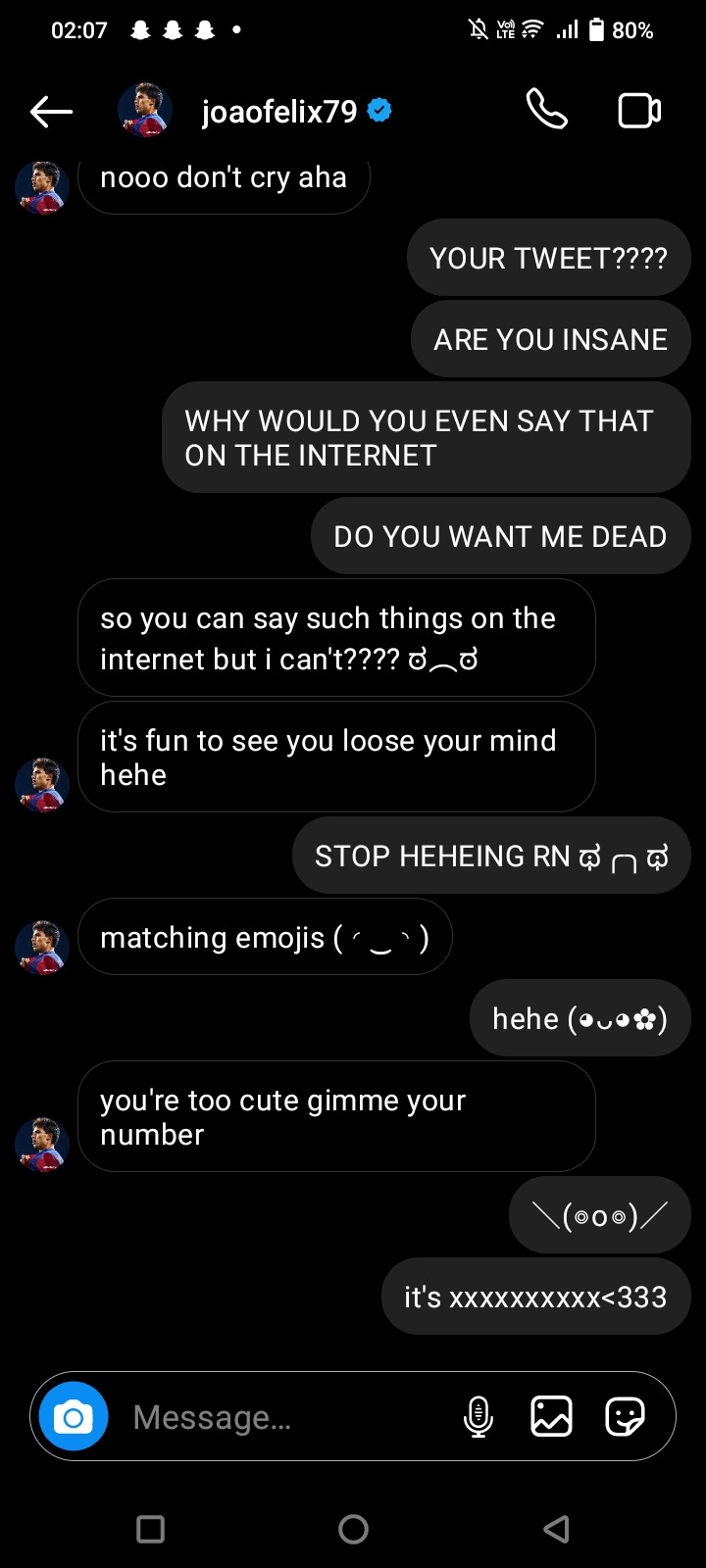This screenshot has height=1568, width=706.
Task: Open joaofelix79's profile from the header
Action: coord(279,112)
